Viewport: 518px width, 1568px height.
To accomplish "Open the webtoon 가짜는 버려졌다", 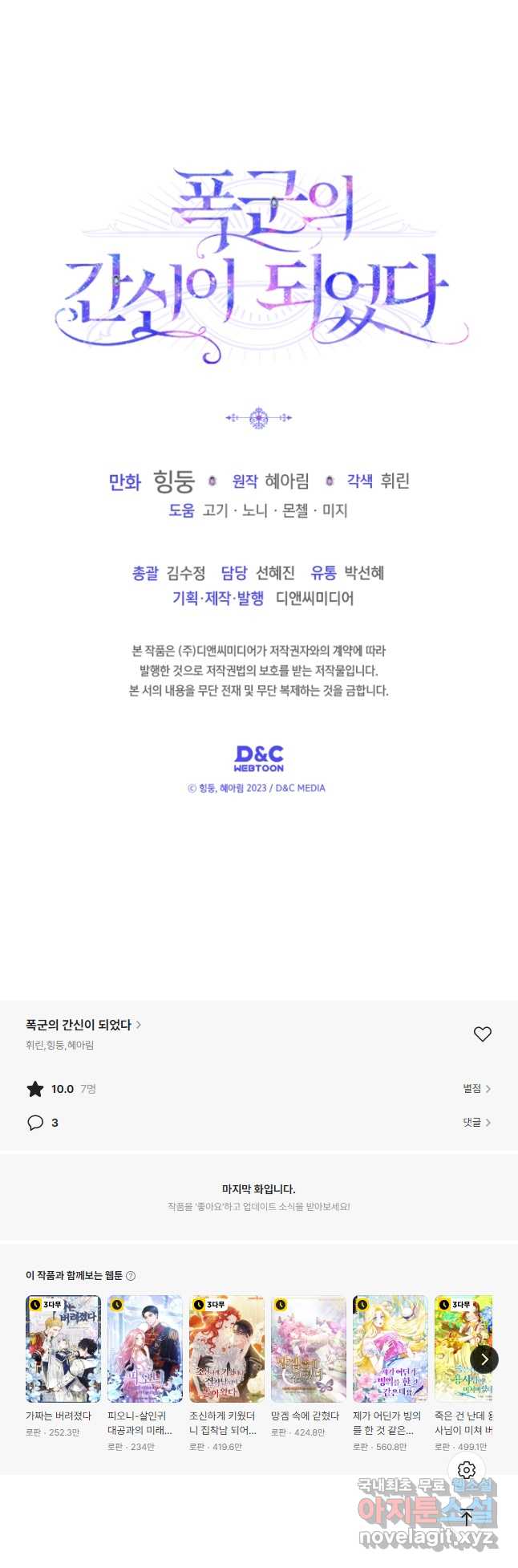I will point(63,1349).
